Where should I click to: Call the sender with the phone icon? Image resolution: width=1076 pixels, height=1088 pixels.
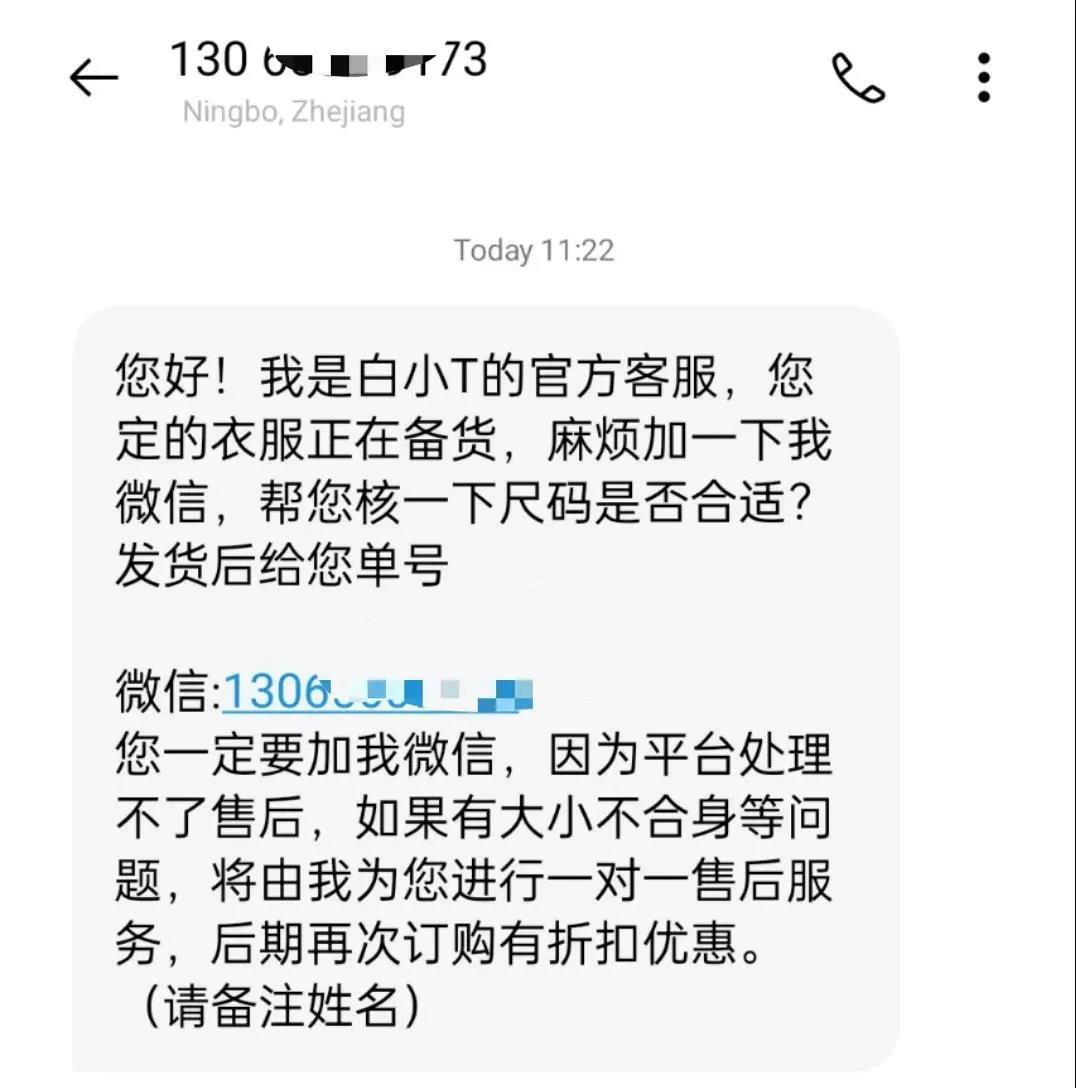pos(858,78)
